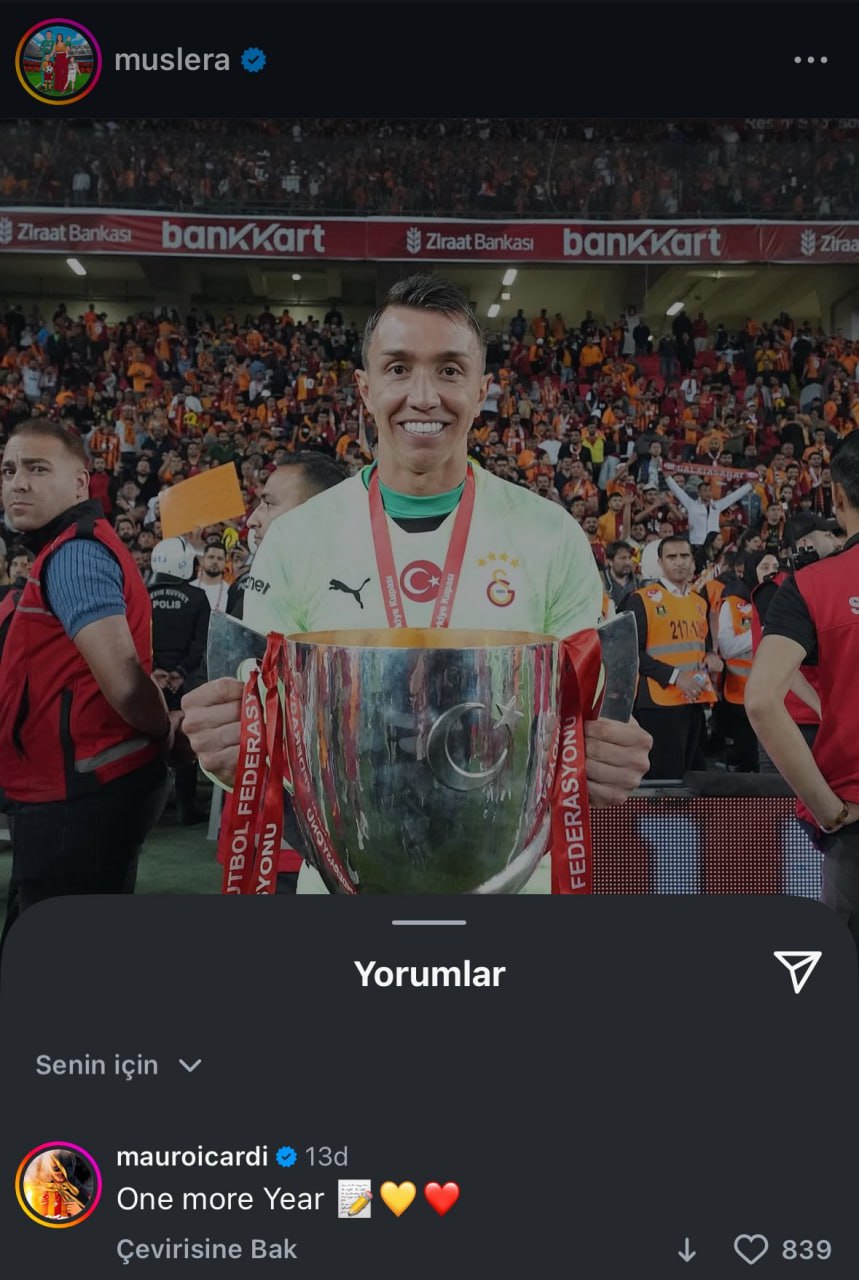Screen dimensions: 859x1280
Task: Tap the down arrow beside the comment heart
Action: coord(687,1249)
